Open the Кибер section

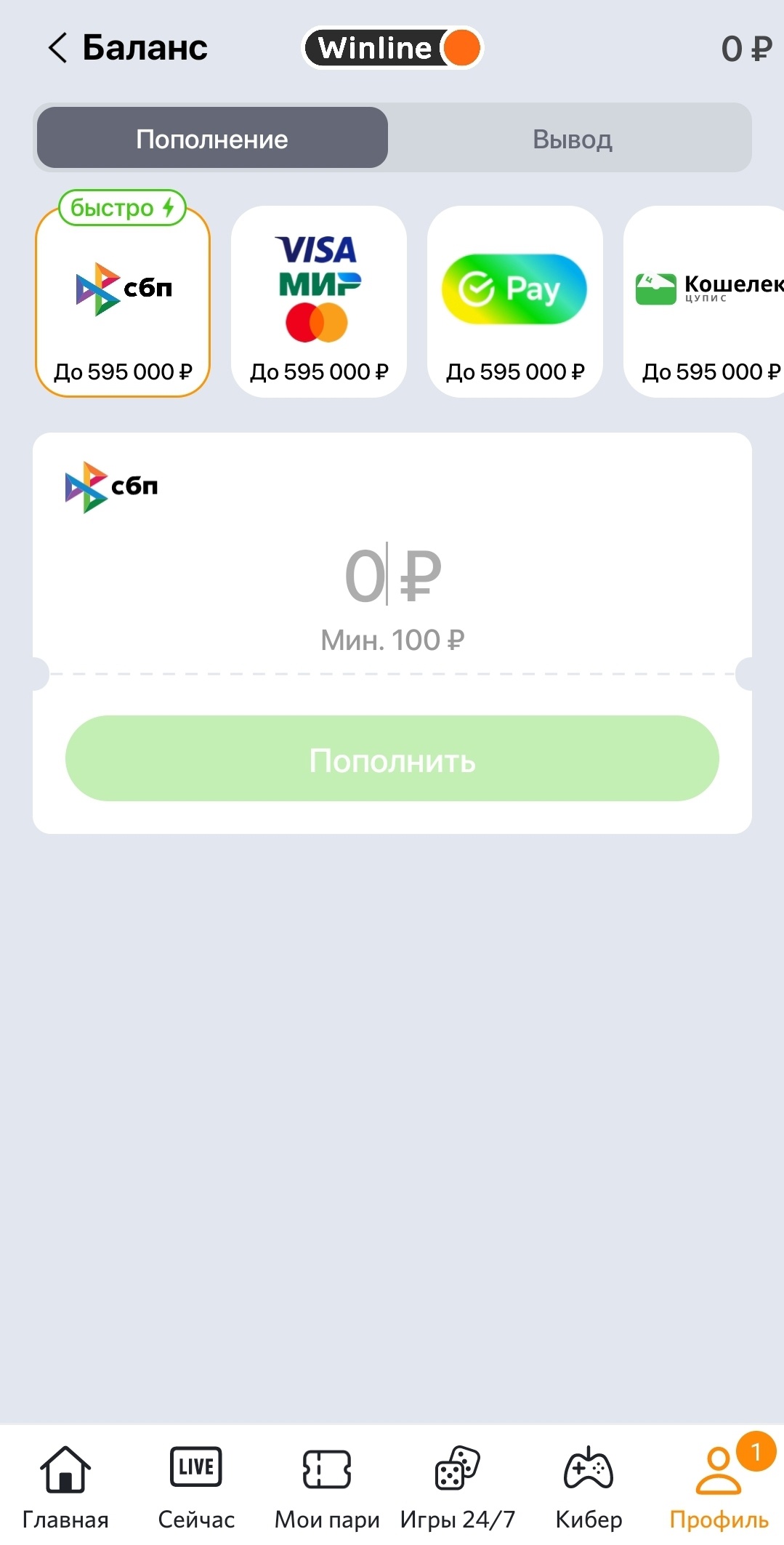589,1486
